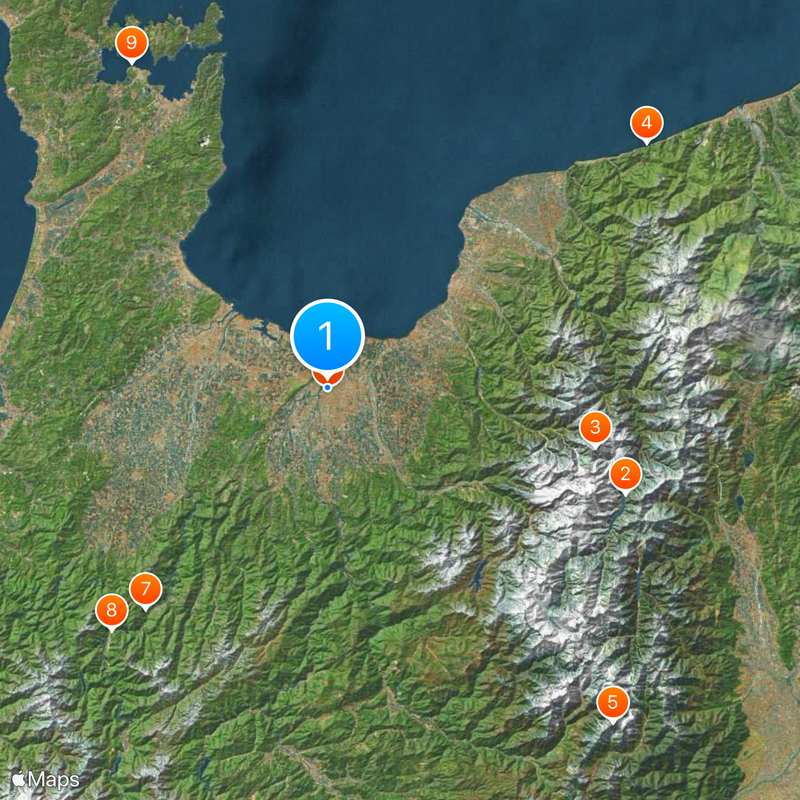The height and width of the screenshot is (800, 800).
Task: Tap map pin number 7
Action: (145, 588)
